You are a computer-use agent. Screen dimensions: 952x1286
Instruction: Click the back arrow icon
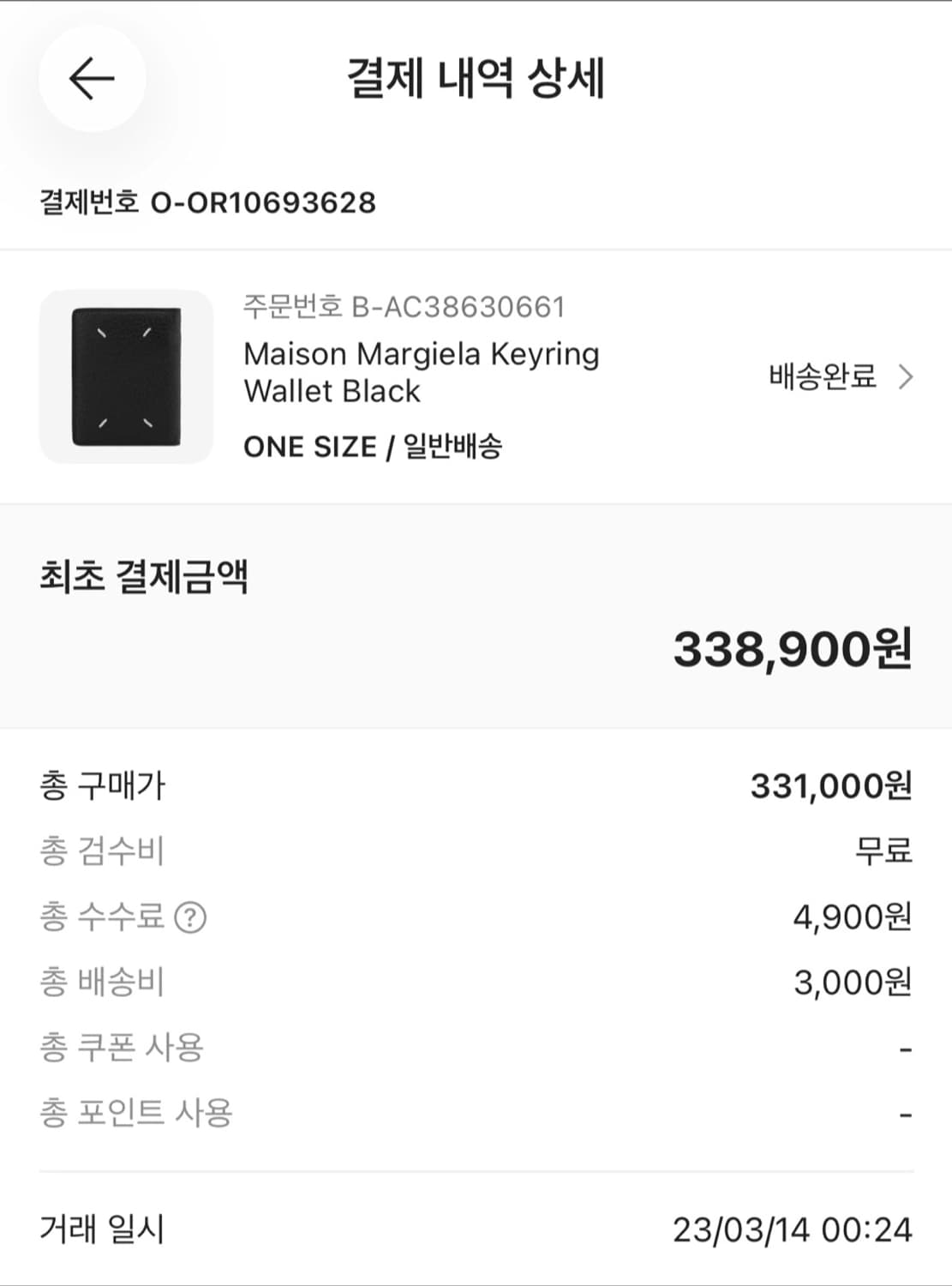click(93, 77)
